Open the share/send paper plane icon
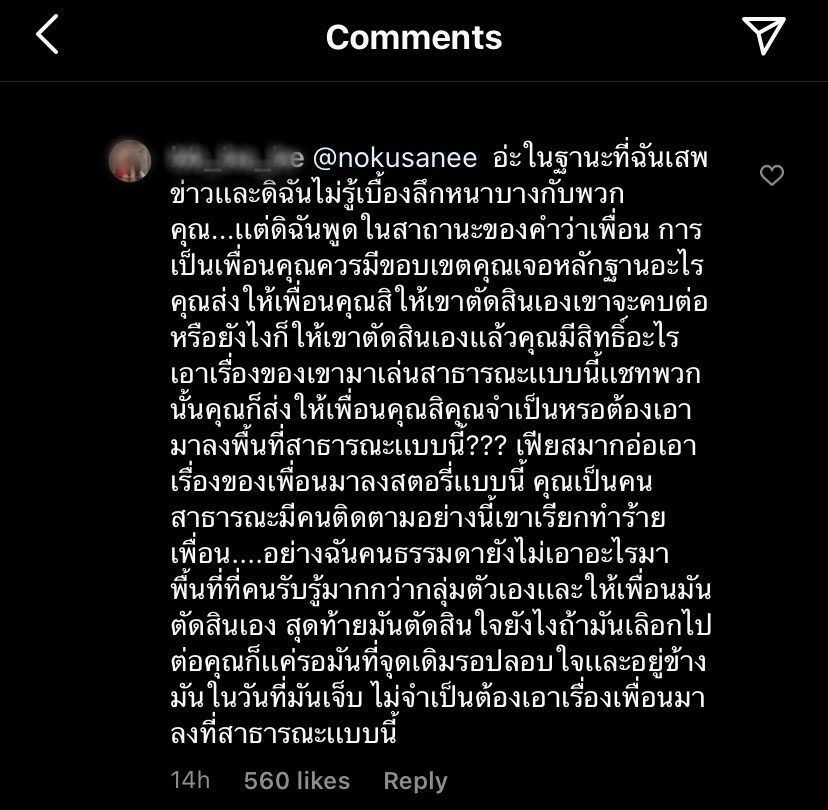The width and height of the screenshot is (828, 810). 764,36
